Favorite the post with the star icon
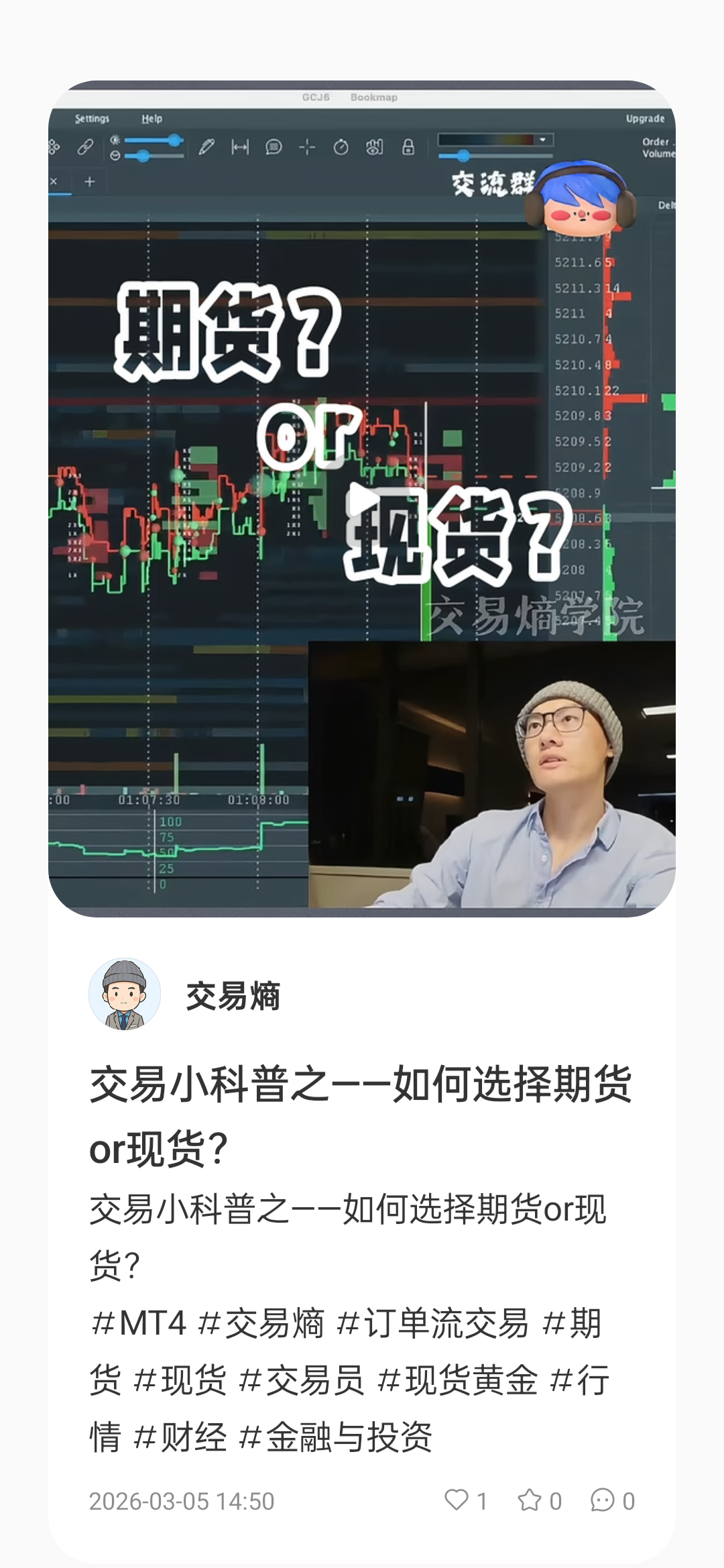The width and height of the screenshot is (724, 1568). click(529, 1500)
